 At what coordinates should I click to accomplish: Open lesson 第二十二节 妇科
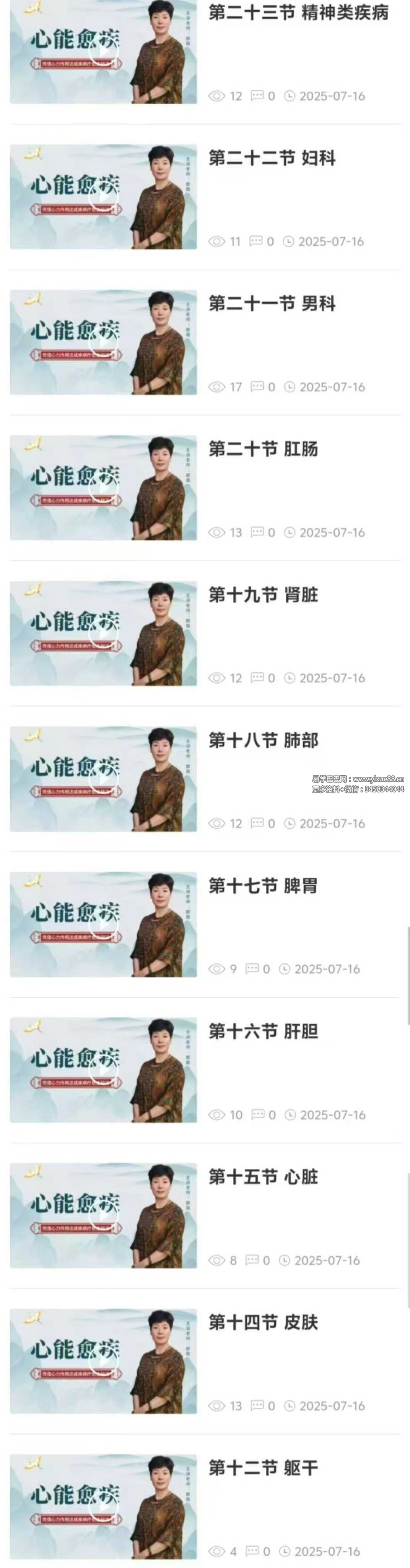tap(272, 158)
